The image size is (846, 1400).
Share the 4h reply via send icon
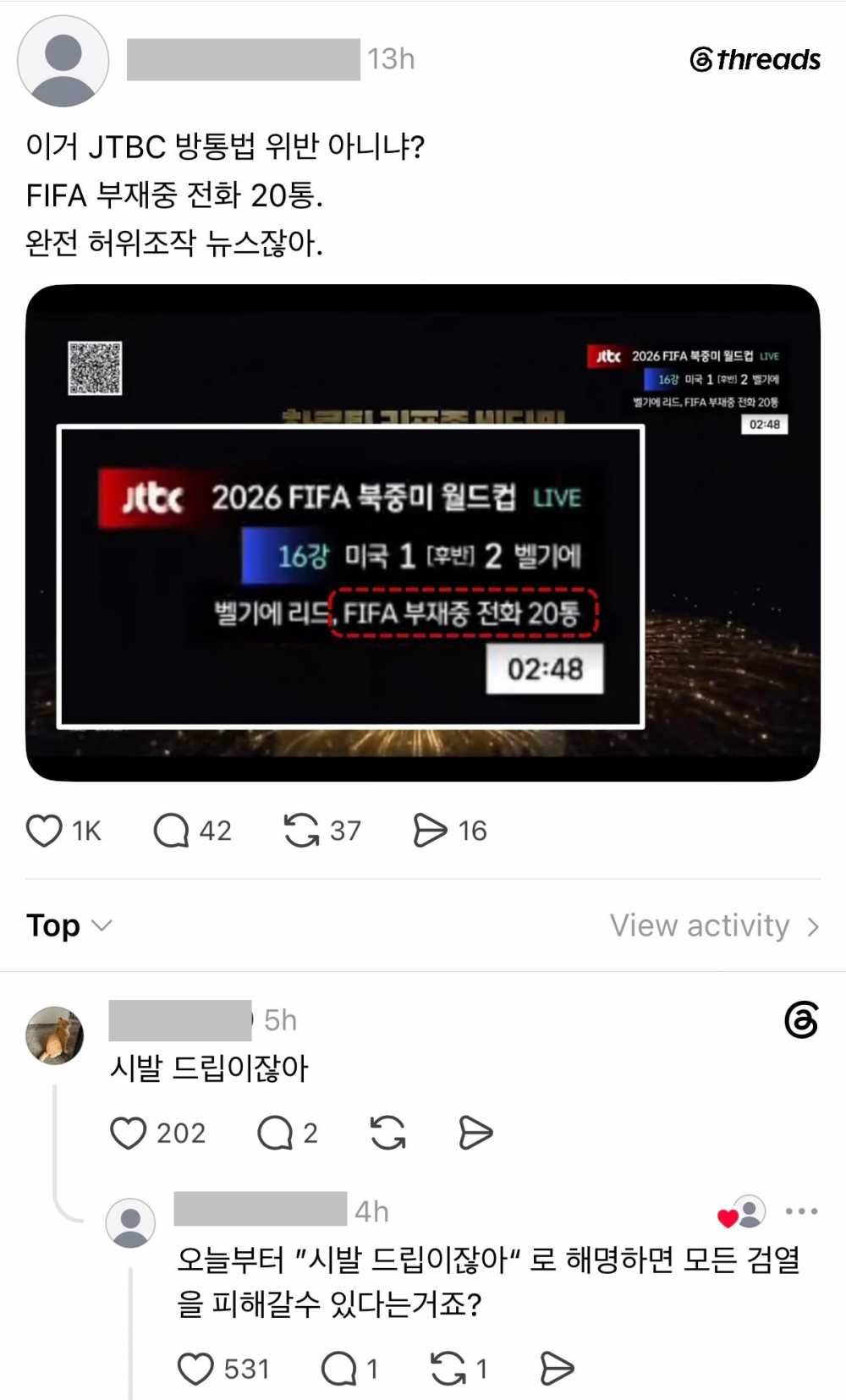click(557, 1369)
